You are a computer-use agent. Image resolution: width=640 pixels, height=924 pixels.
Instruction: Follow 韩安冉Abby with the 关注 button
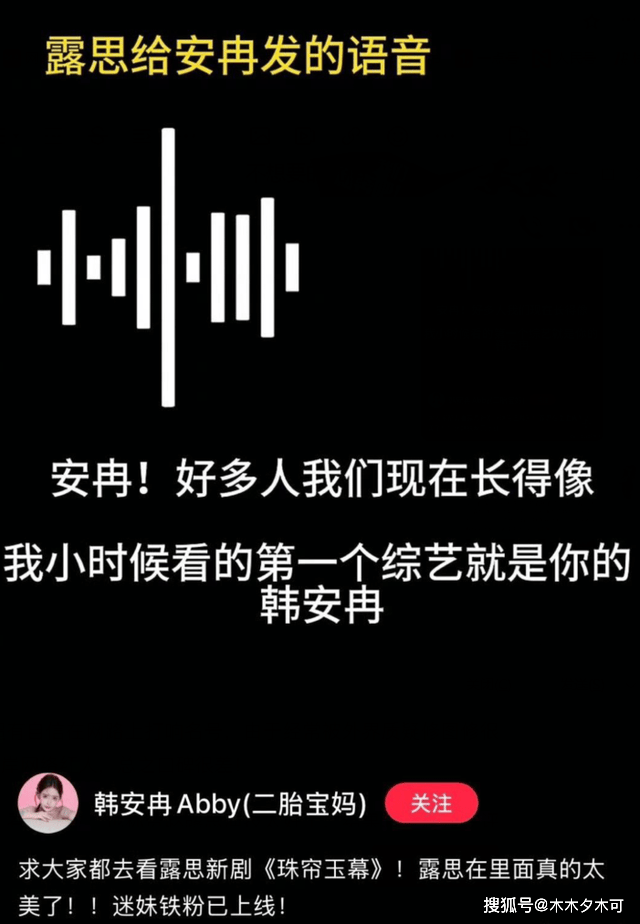point(431,803)
